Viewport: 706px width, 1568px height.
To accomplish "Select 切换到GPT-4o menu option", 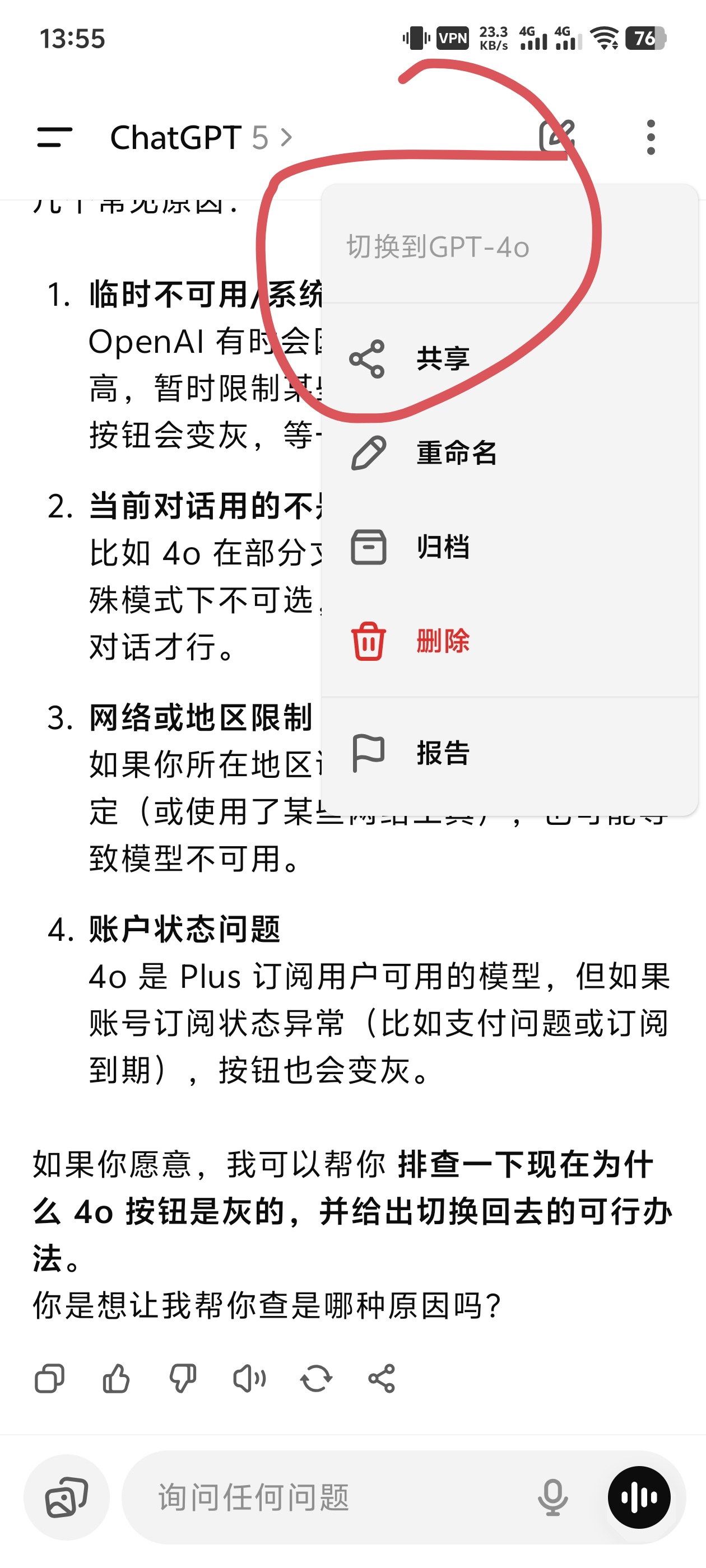I will pyautogui.click(x=438, y=247).
